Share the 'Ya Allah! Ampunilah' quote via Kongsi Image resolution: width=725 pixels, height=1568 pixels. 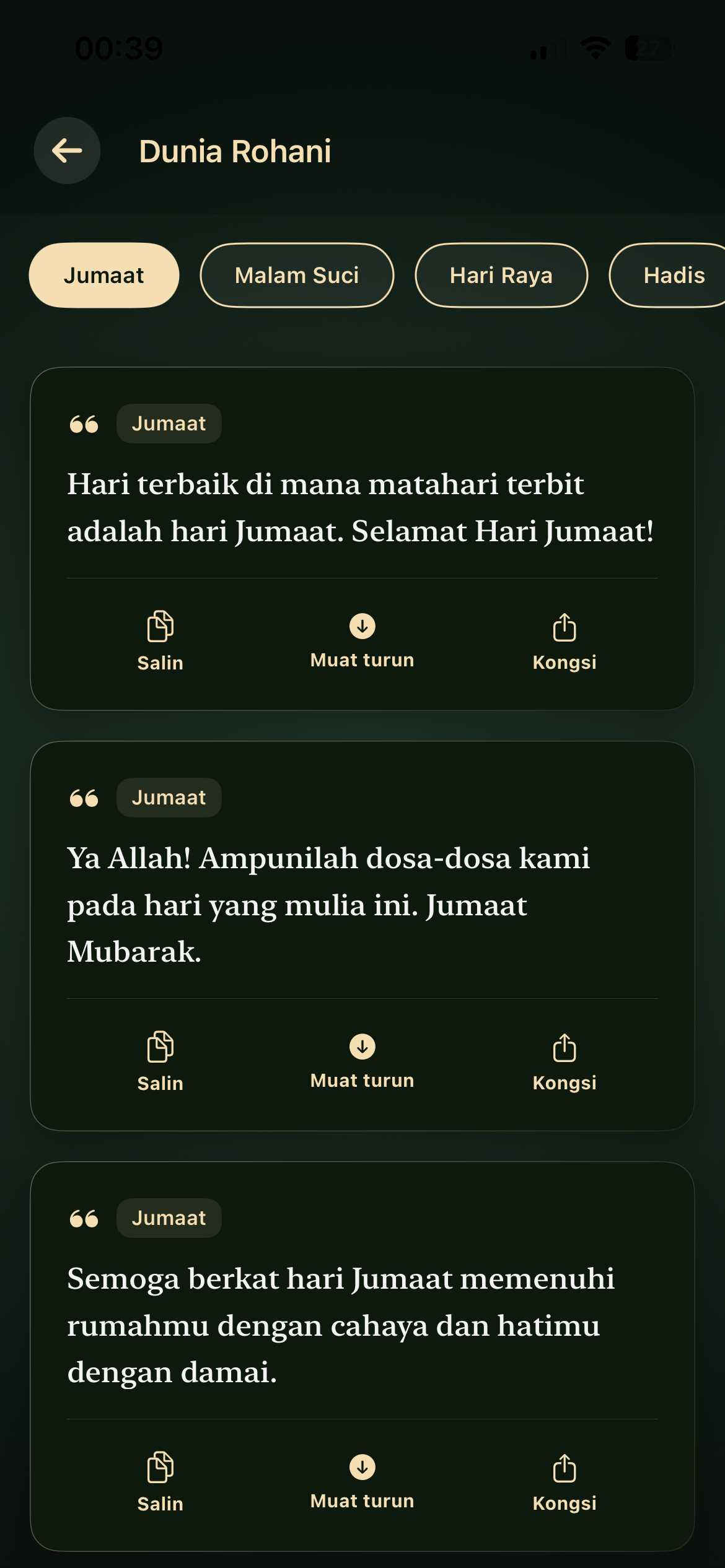tap(565, 1061)
